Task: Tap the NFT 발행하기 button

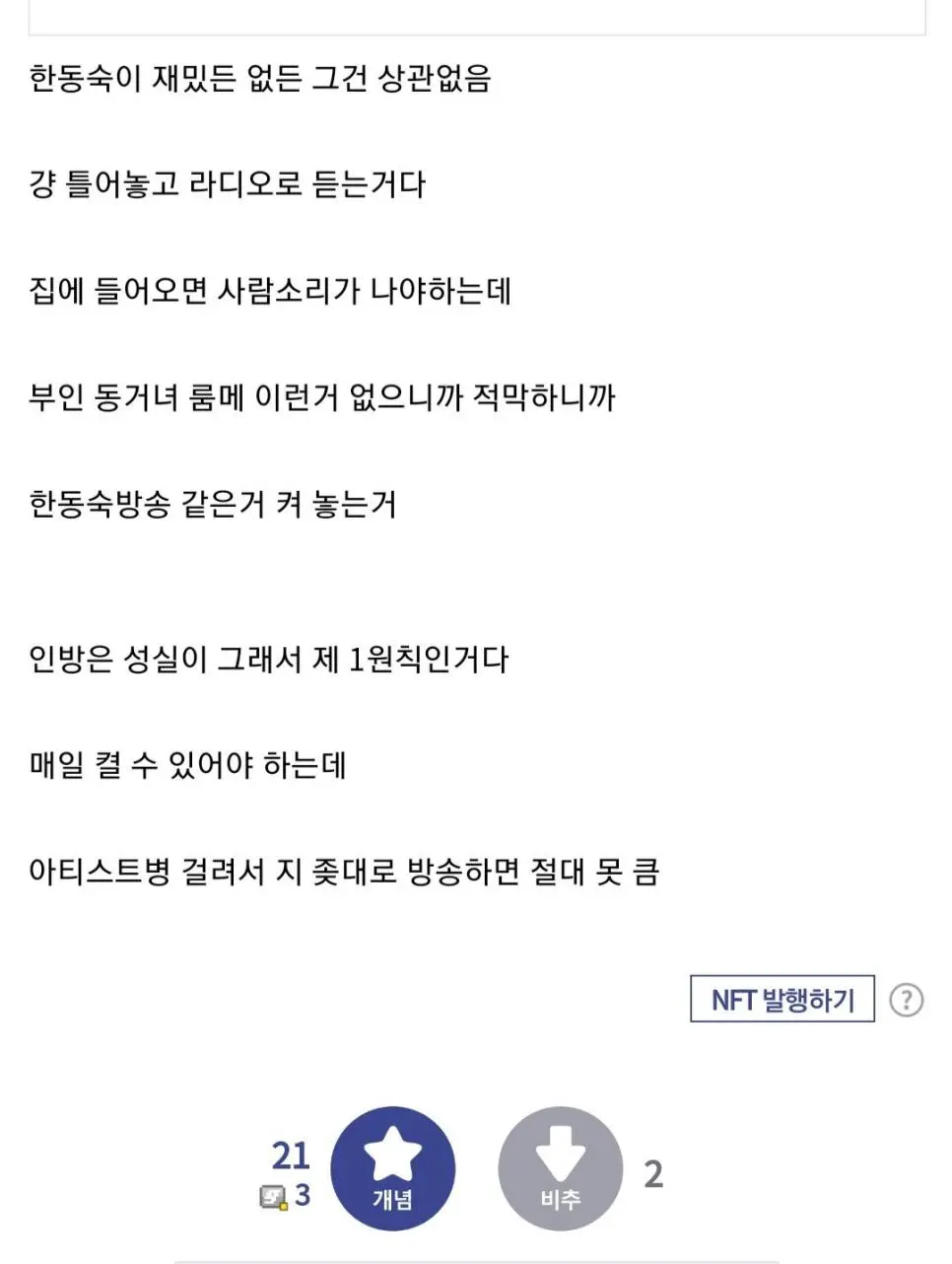Action: click(x=782, y=1000)
